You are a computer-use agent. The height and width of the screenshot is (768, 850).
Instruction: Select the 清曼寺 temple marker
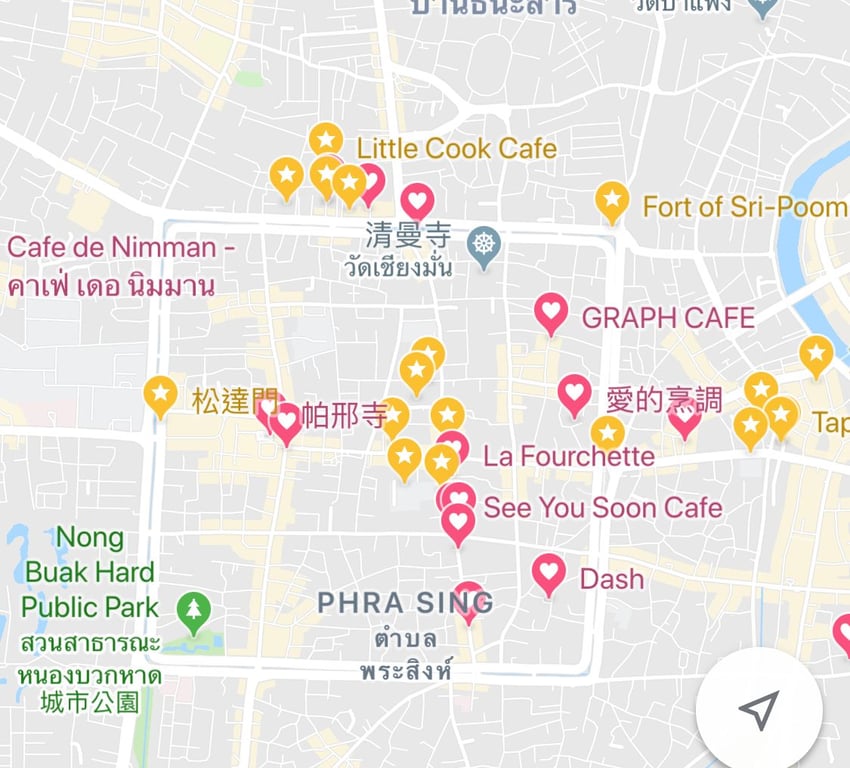click(x=485, y=245)
